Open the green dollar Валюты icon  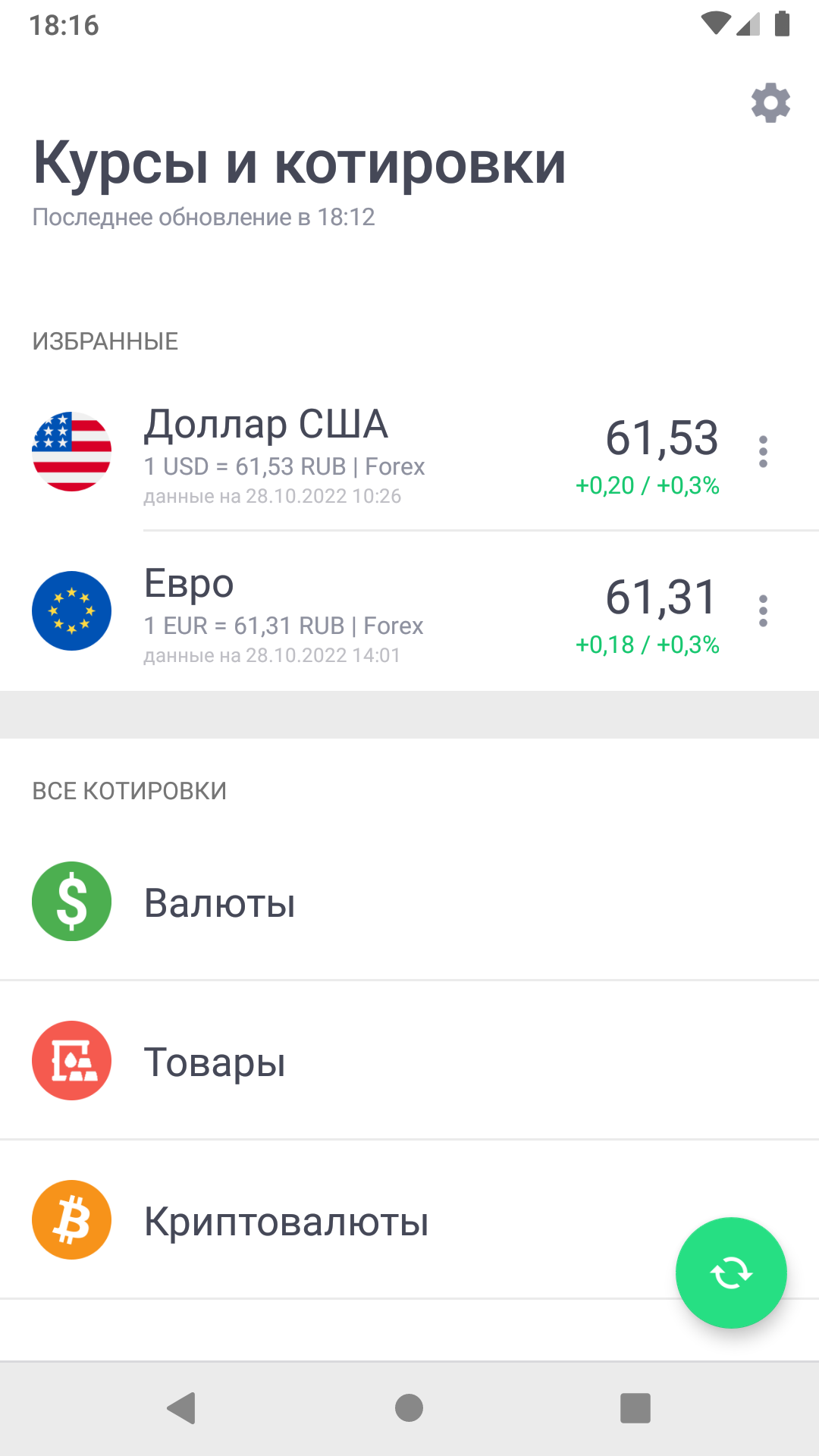(71, 901)
